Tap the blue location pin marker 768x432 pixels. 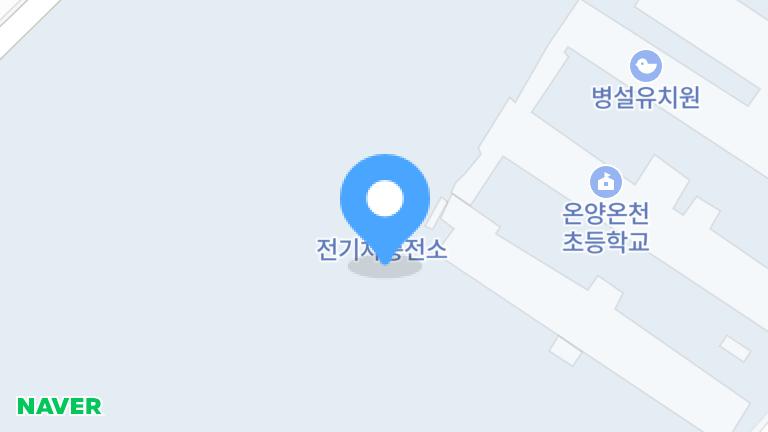coord(385,200)
